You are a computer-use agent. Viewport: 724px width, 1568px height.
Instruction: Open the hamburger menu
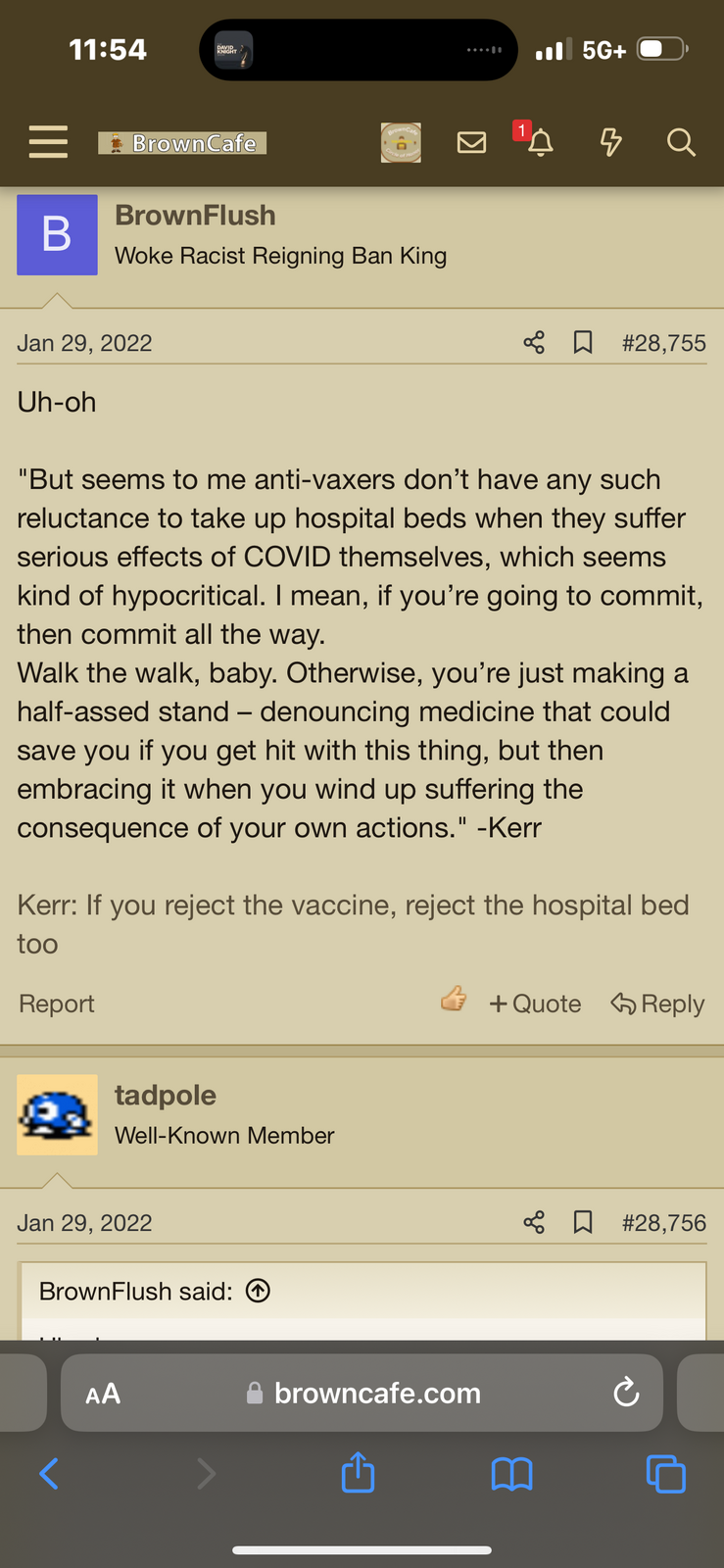[x=48, y=142]
